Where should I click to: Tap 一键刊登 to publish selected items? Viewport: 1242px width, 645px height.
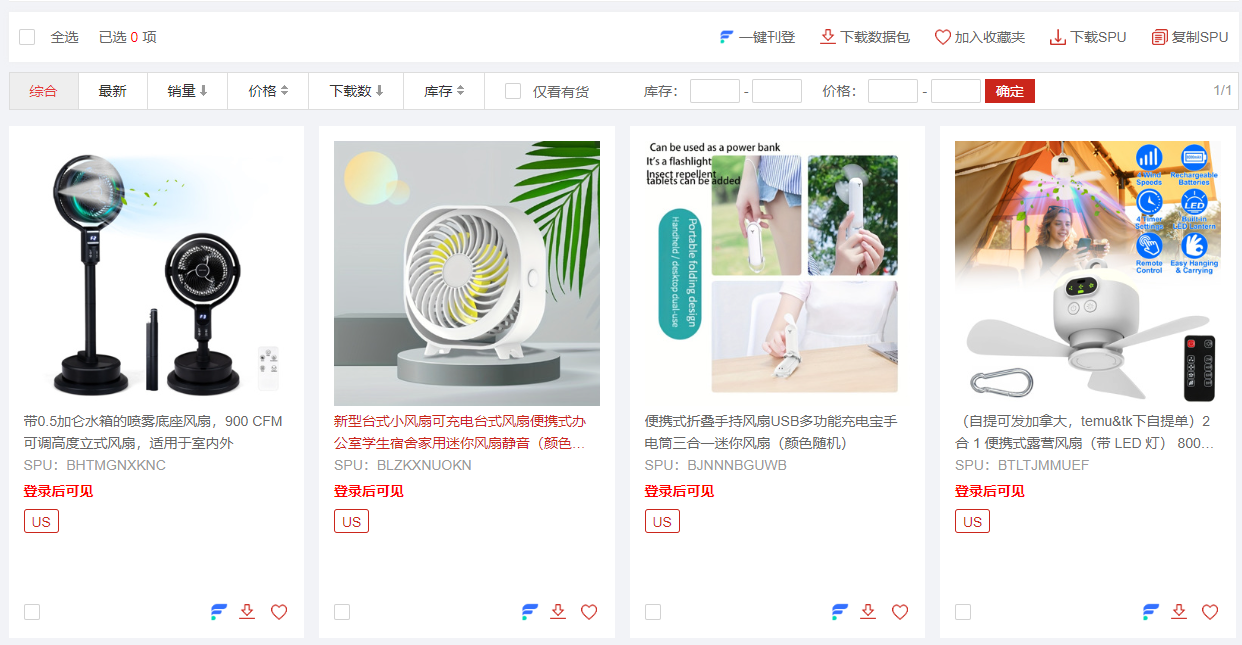[757, 37]
